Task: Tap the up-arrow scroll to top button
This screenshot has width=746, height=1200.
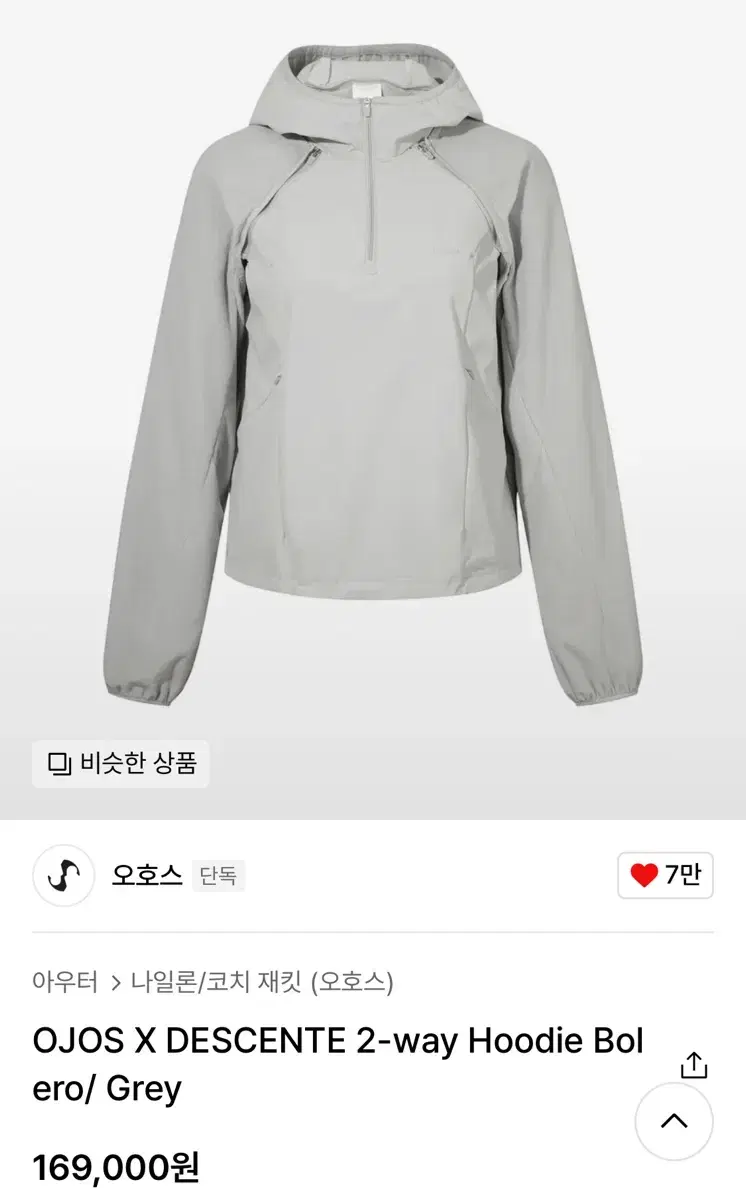Action: click(x=674, y=1121)
